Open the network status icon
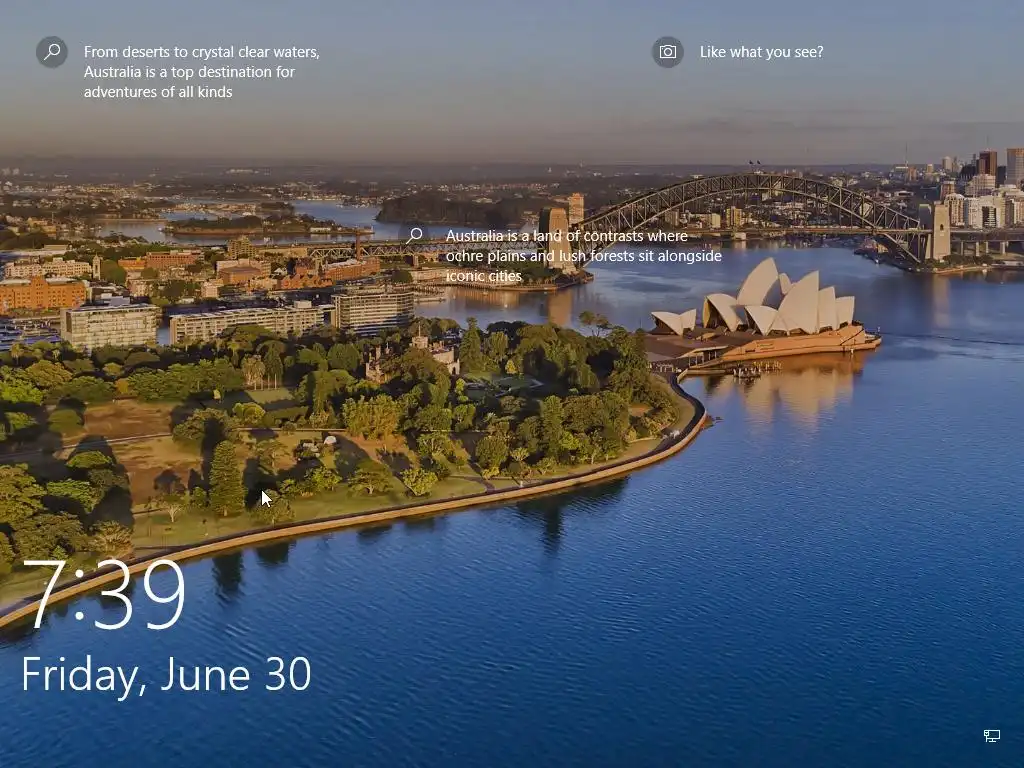The height and width of the screenshot is (768, 1024). [991, 736]
